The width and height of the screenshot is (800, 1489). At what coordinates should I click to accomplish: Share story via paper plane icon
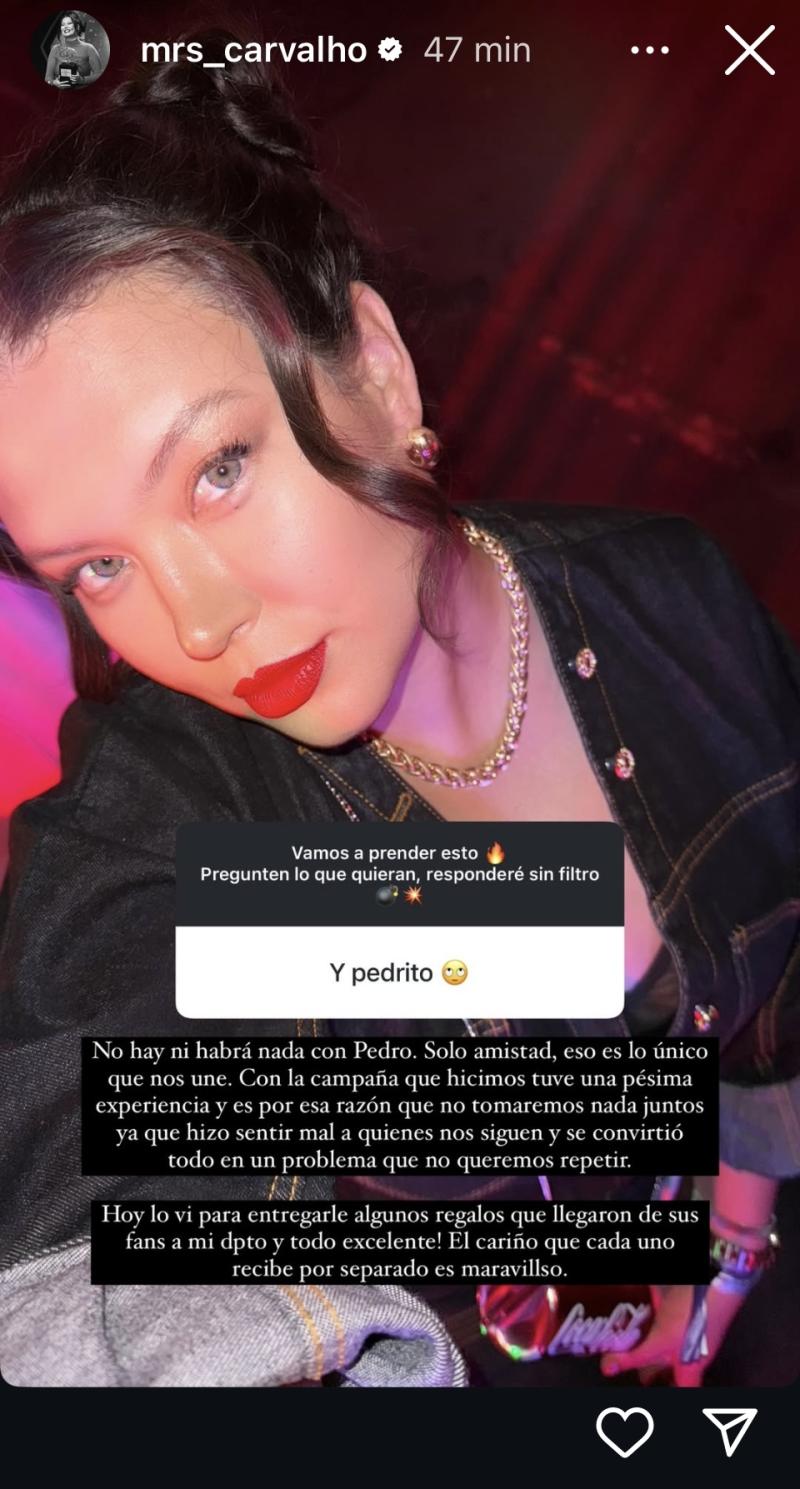pos(729,1432)
